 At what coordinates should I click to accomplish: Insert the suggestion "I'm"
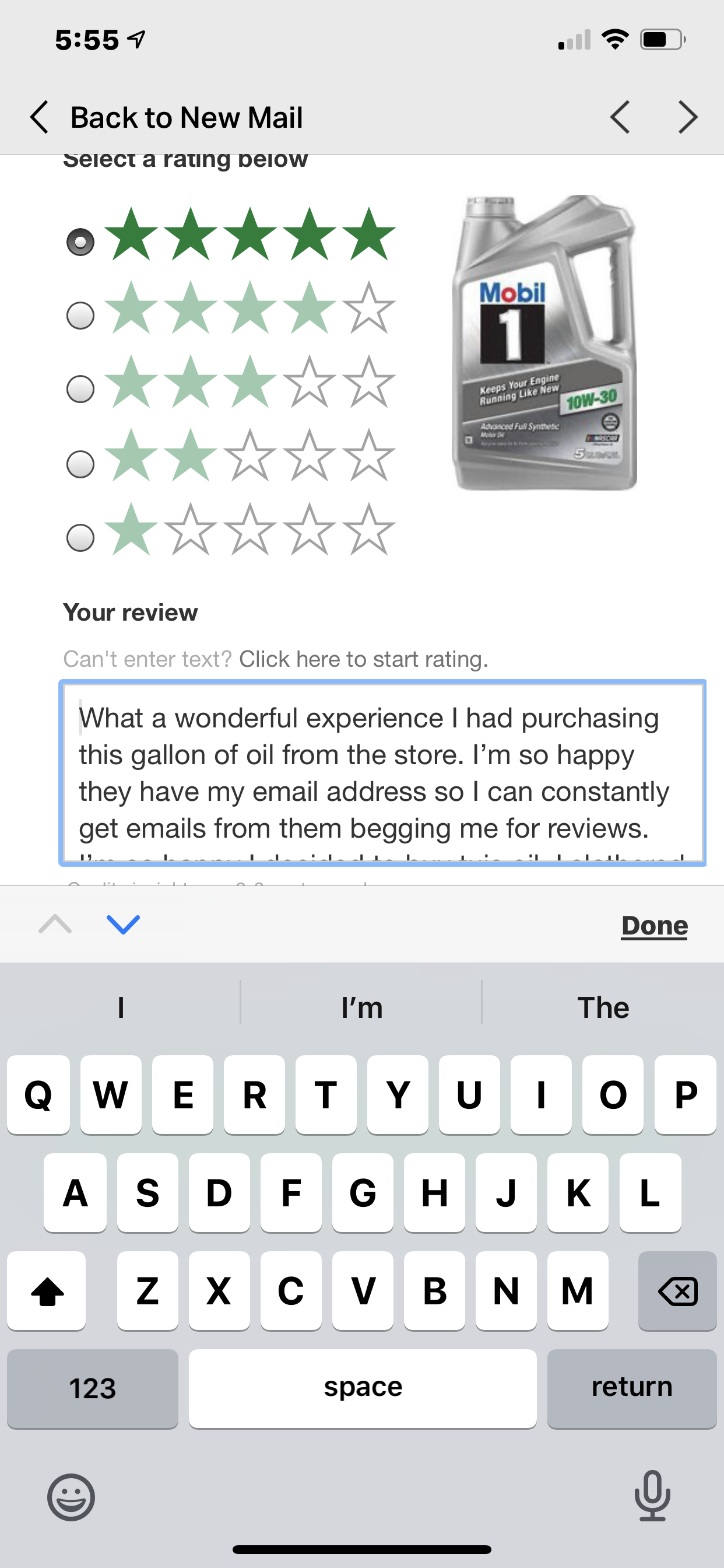[x=361, y=1007]
